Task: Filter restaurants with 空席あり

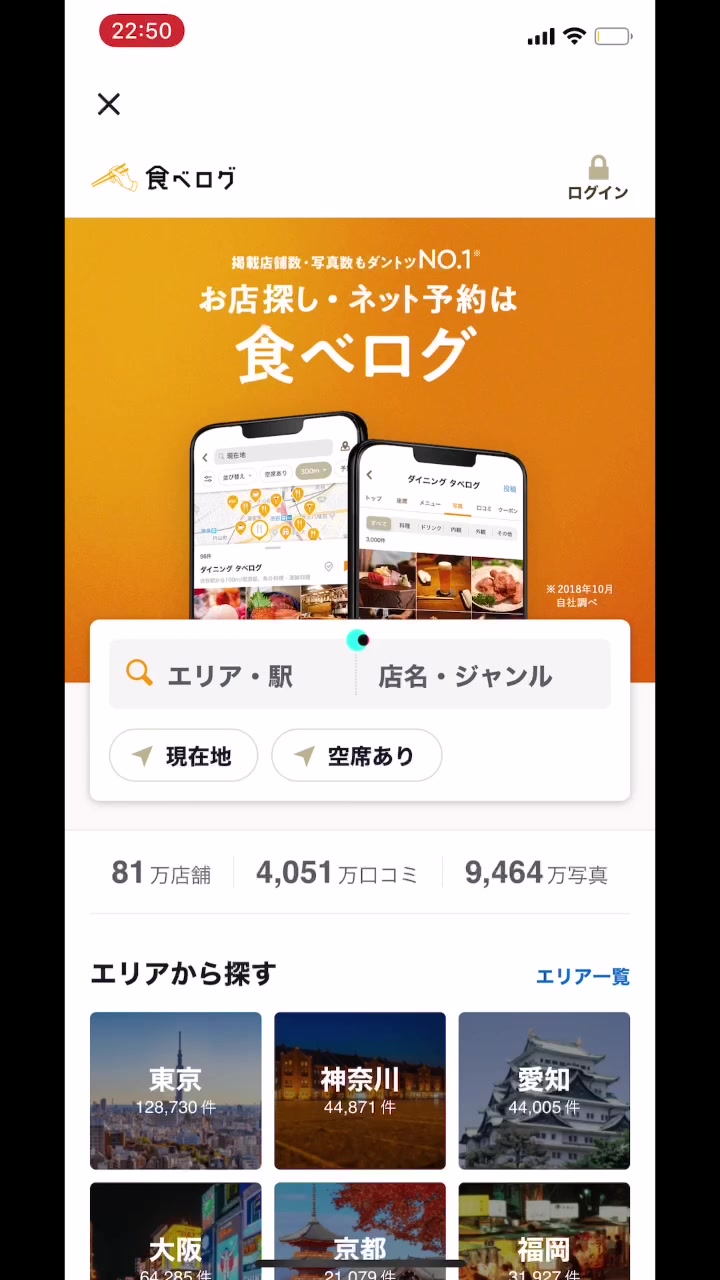Action: (357, 756)
